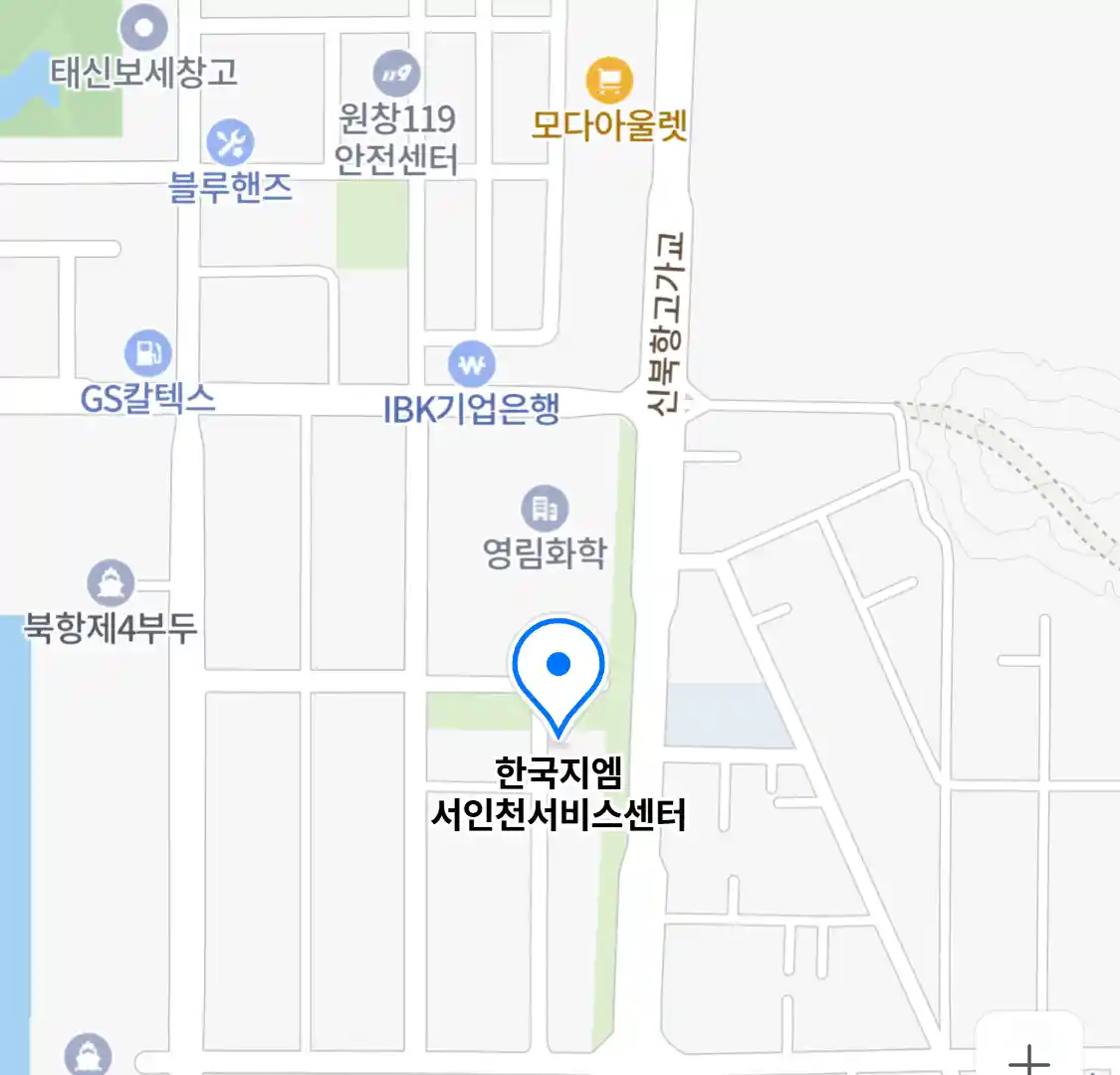
Task: Zoom in with the plus button
Action: coord(1028,1057)
